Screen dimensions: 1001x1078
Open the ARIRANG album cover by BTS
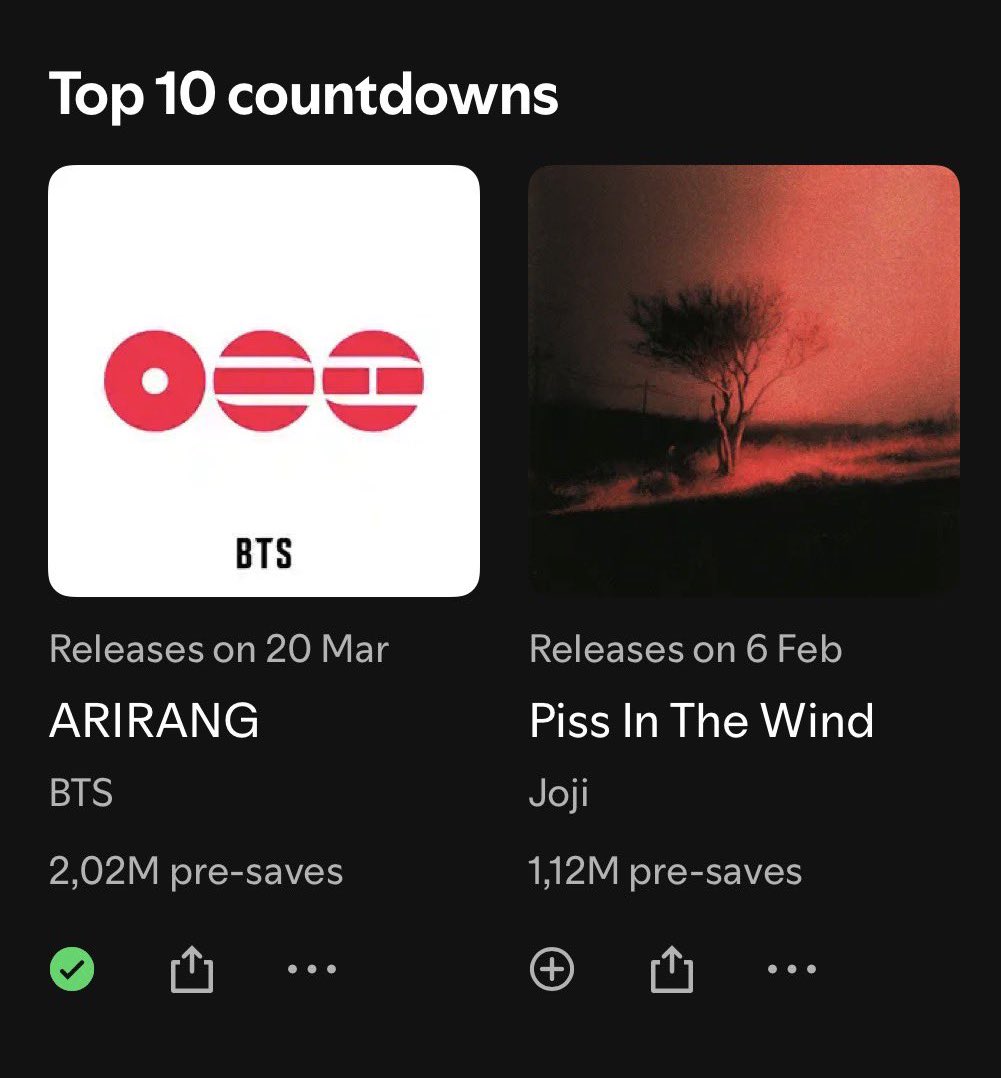tap(264, 381)
